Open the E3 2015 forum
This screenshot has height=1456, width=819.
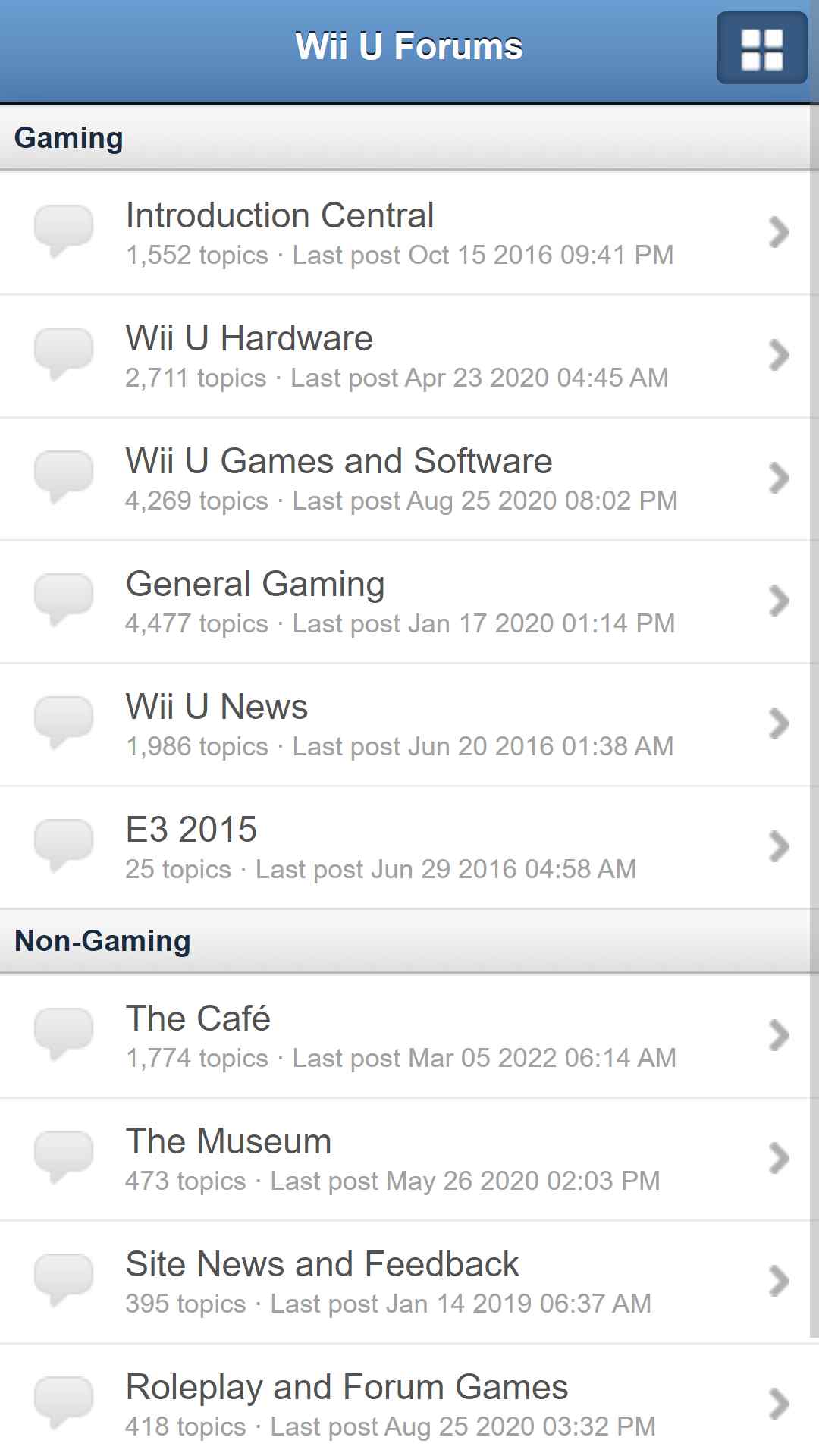(405, 848)
